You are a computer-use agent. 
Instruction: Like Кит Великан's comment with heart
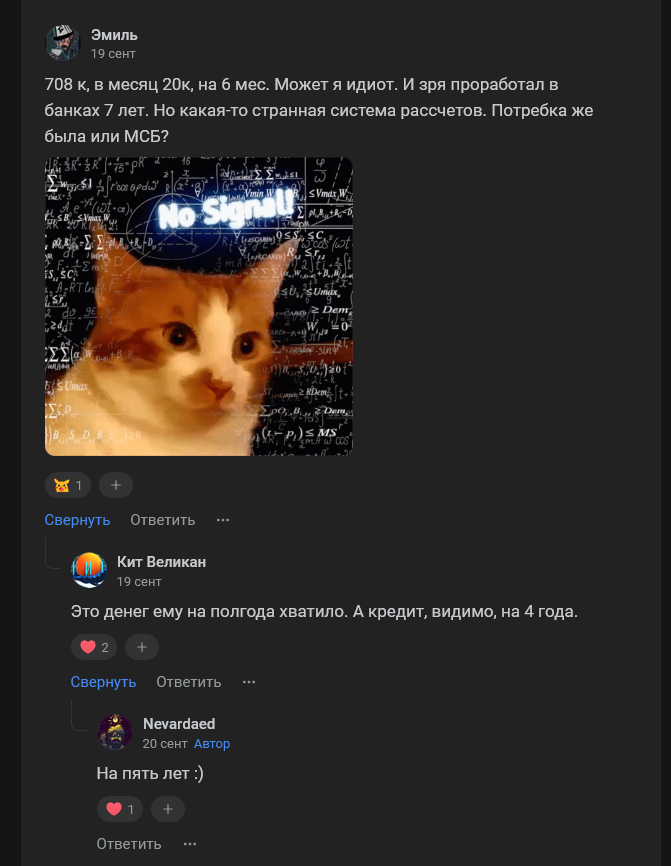click(x=94, y=647)
